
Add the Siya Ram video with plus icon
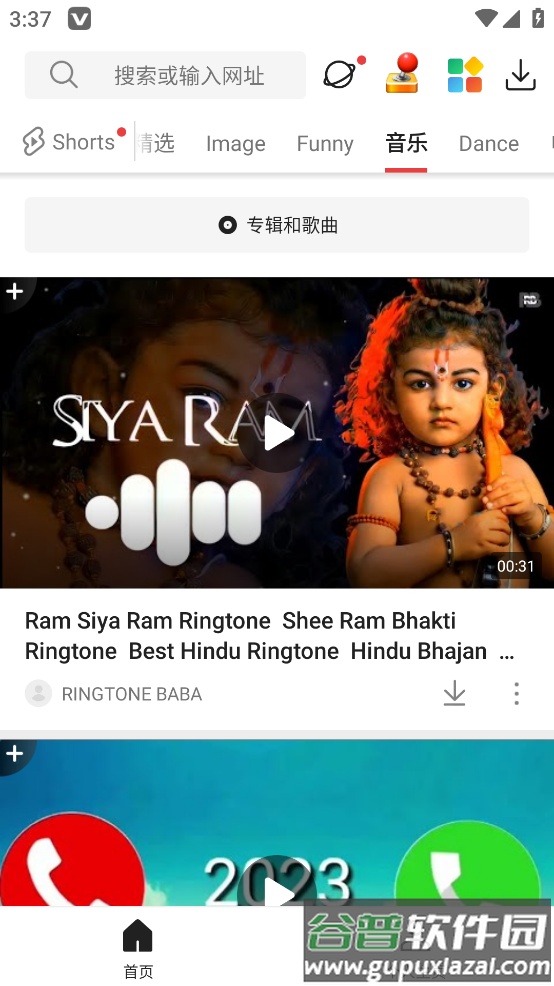point(14,291)
